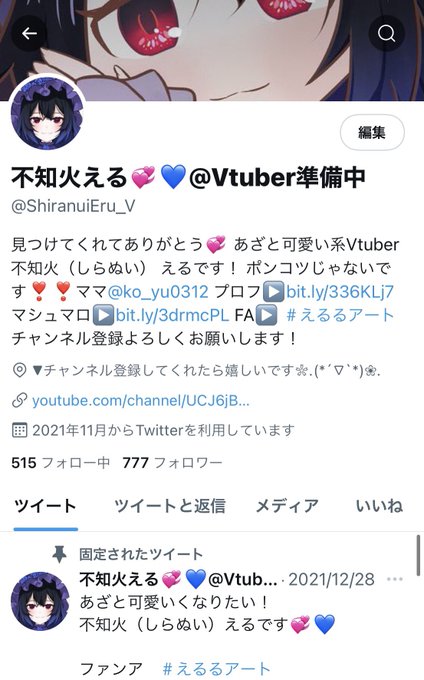Screen dimensions: 424x680
Task: Open the bit.ly/336KLj7 profile link
Action: tap(340, 291)
